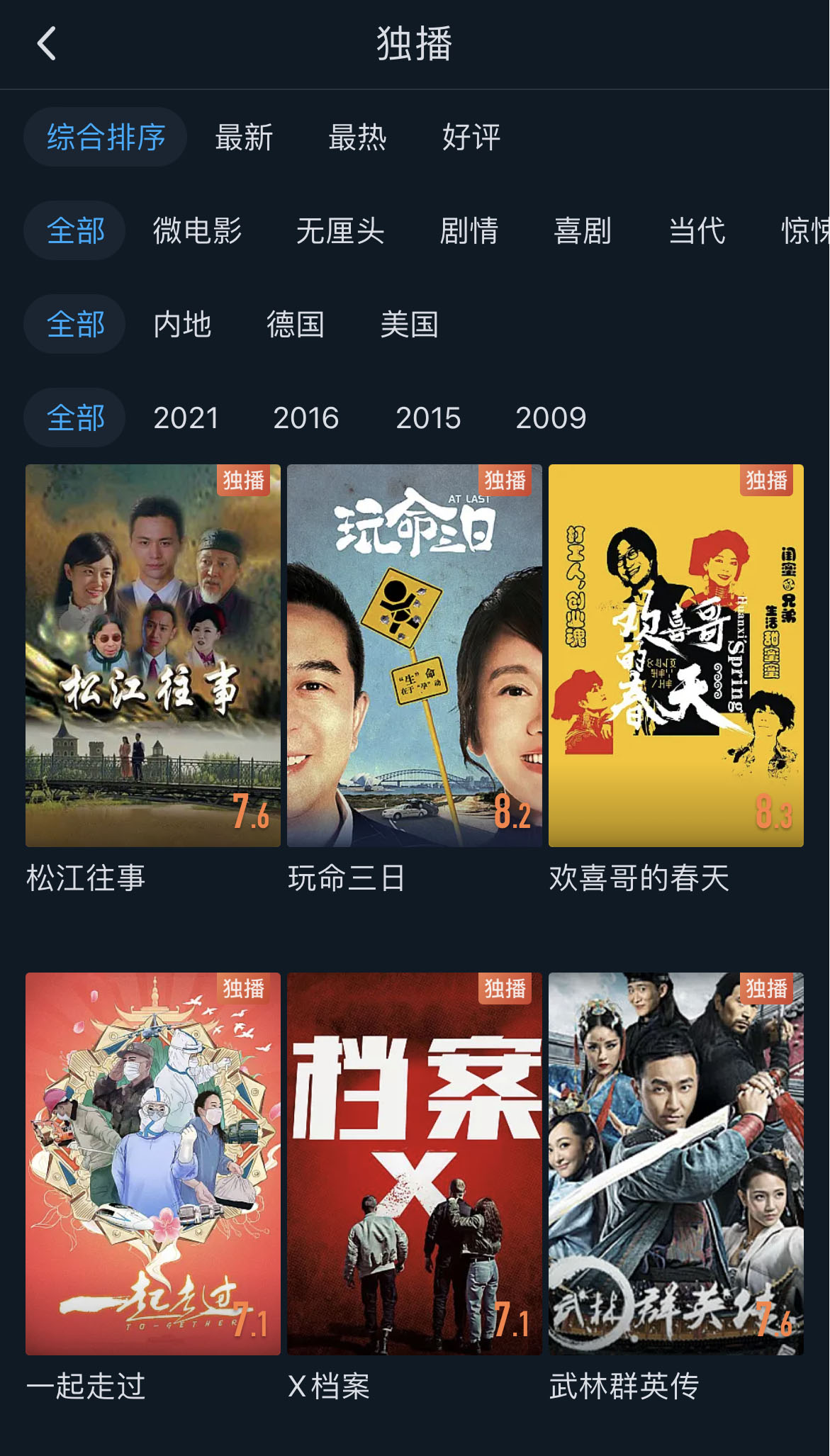Open the 综合排序 sort tab
Viewport: 830px width, 1456px height.
pyautogui.click(x=105, y=137)
